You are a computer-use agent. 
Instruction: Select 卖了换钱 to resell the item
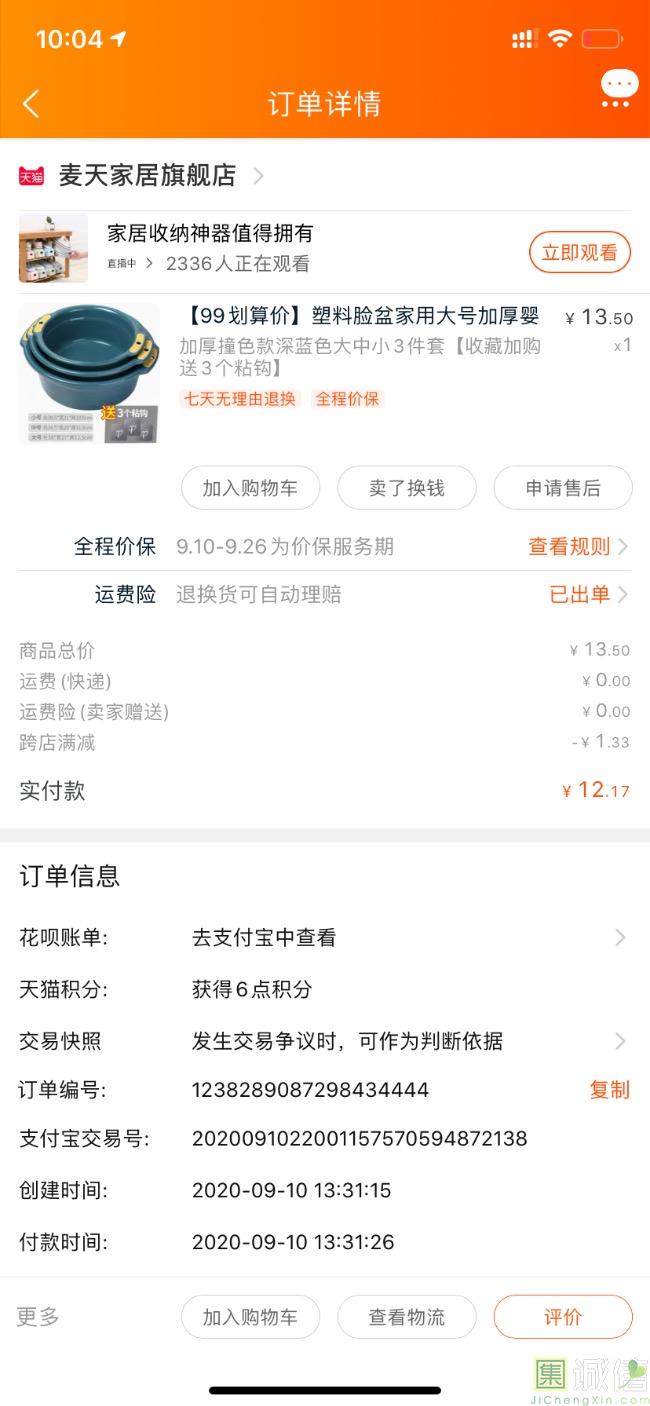click(x=407, y=488)
